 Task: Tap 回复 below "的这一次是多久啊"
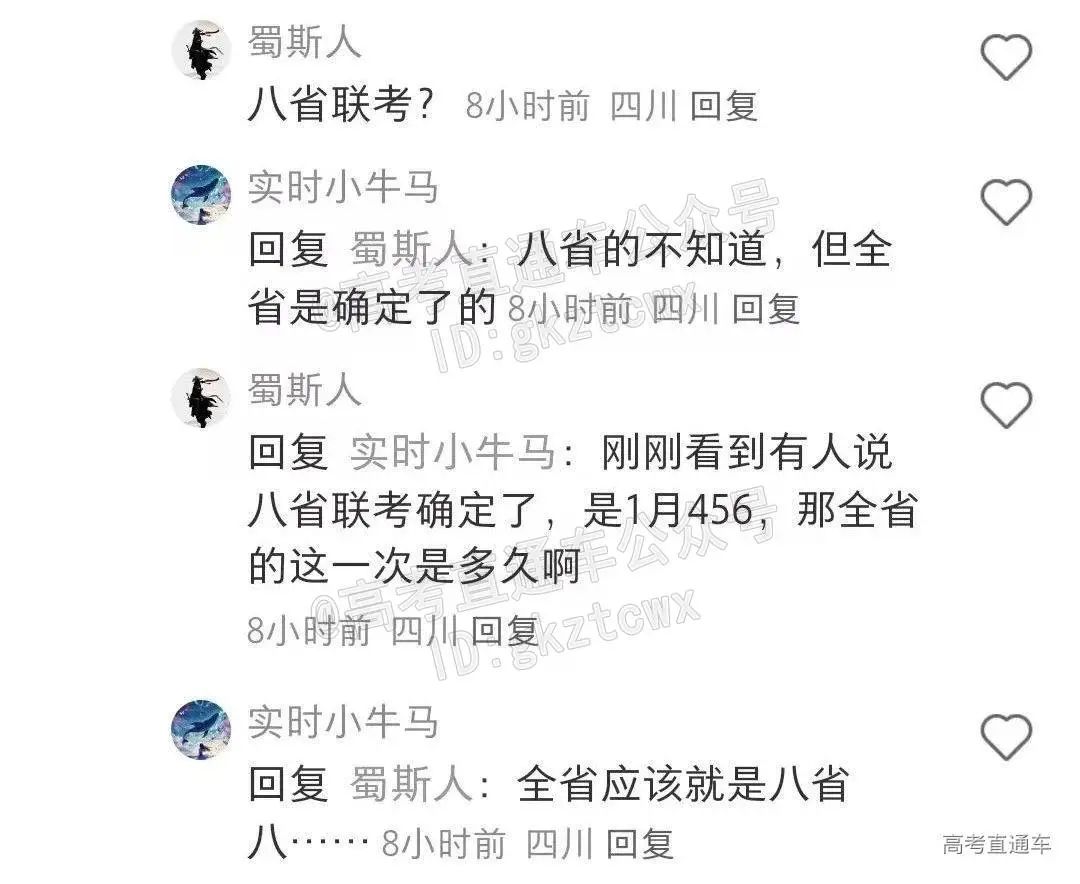[x=505, y=631]
